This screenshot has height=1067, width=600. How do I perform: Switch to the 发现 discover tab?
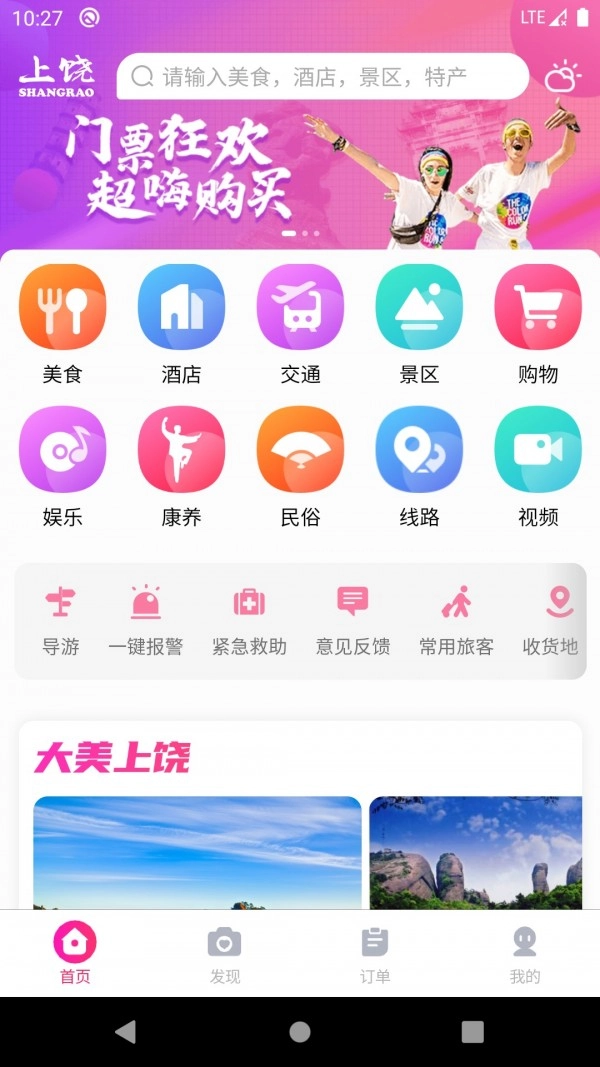click(x=225, y=954)
